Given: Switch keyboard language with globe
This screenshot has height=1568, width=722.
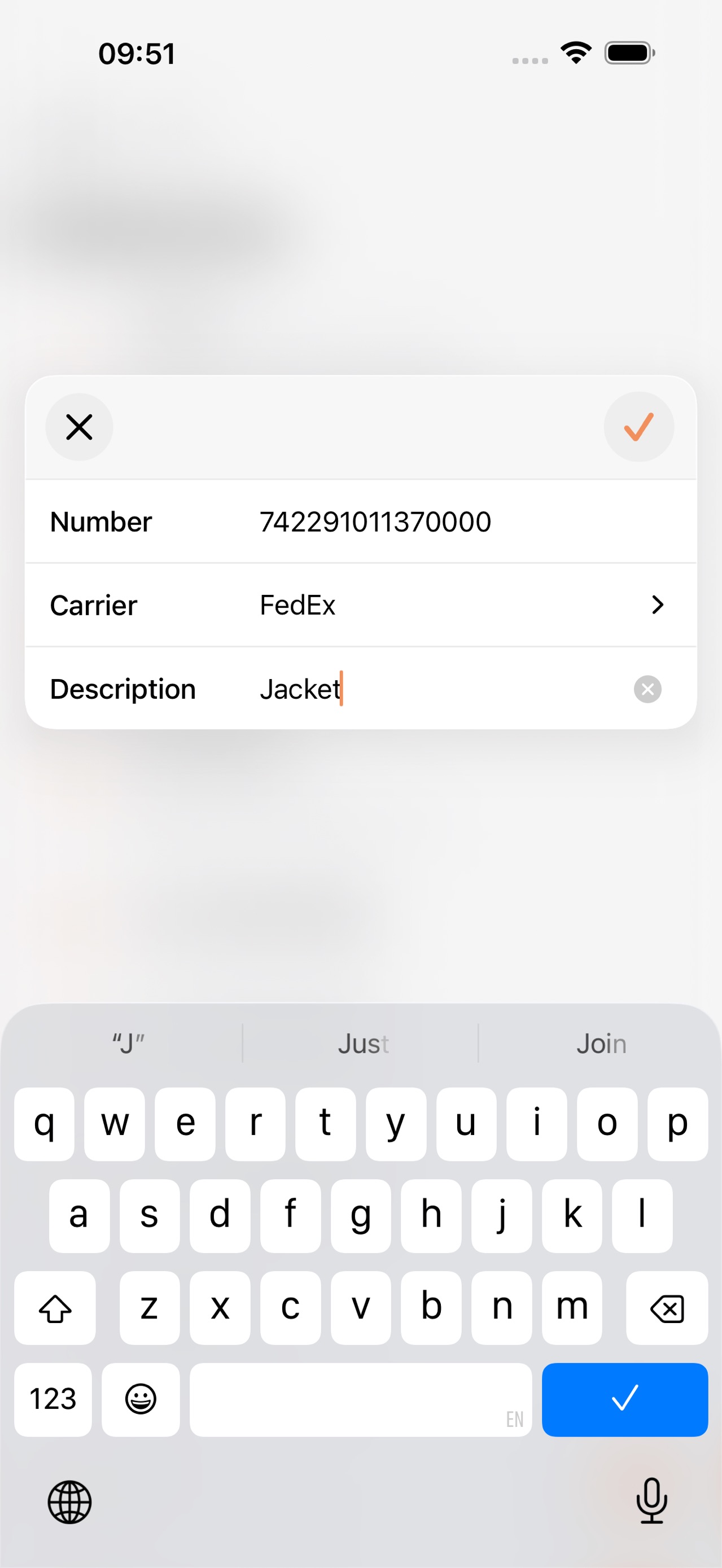Looking at the screenshot, I should coord(70,1503).
